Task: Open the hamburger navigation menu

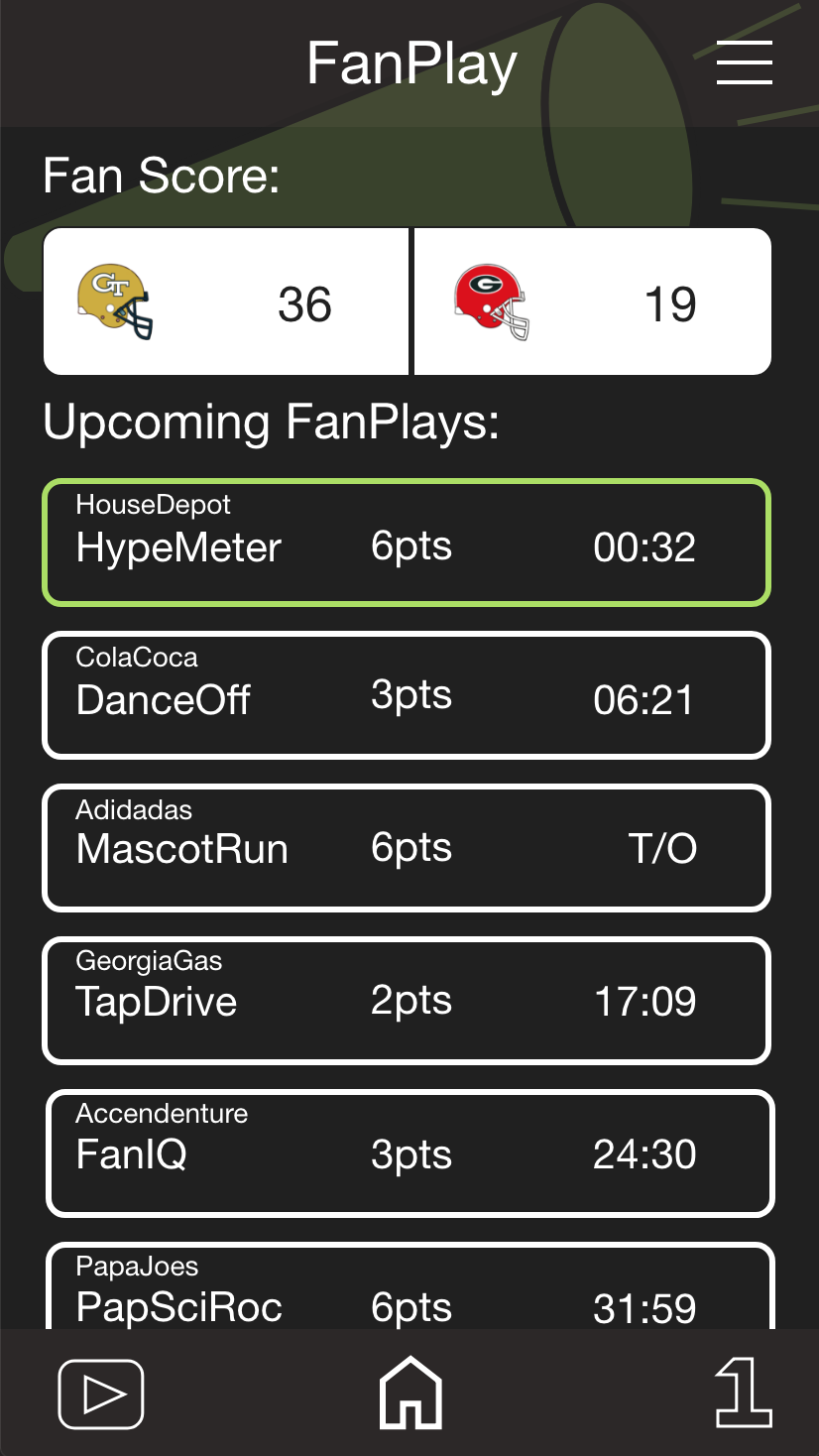Action: tap(745, 62)
